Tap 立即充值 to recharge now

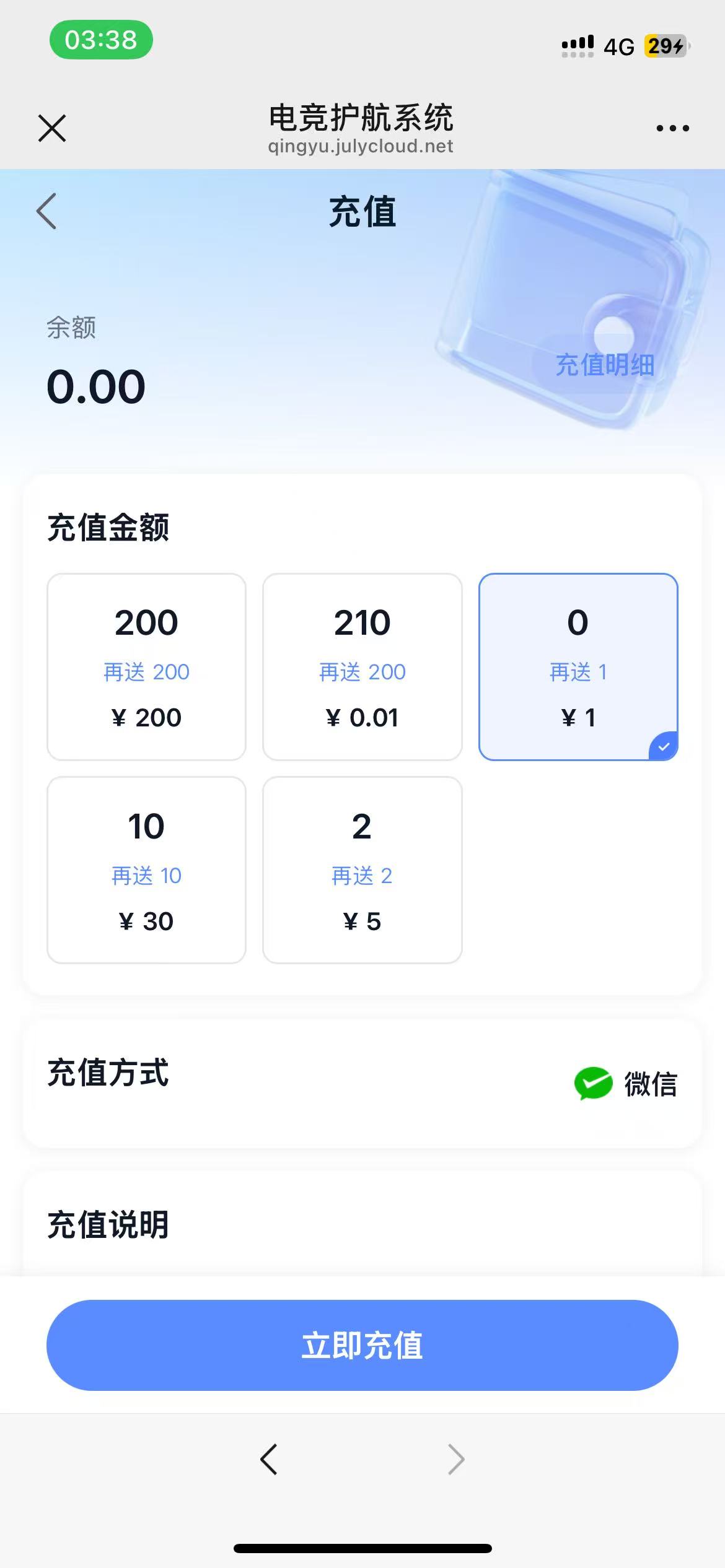pyautogui.click(x=362, y=1345)
